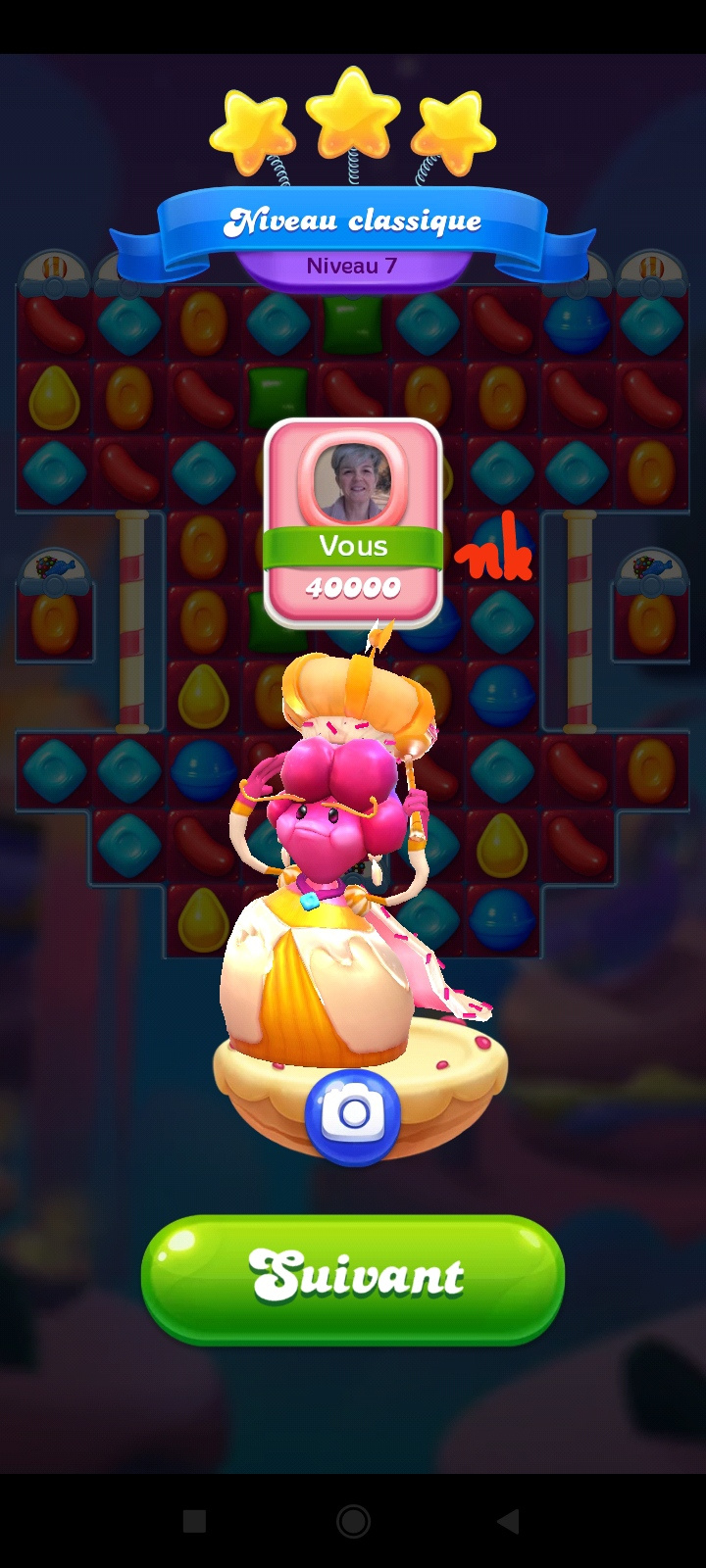
Task: Tap the green Suivant button
Action: coord(353,1278)
